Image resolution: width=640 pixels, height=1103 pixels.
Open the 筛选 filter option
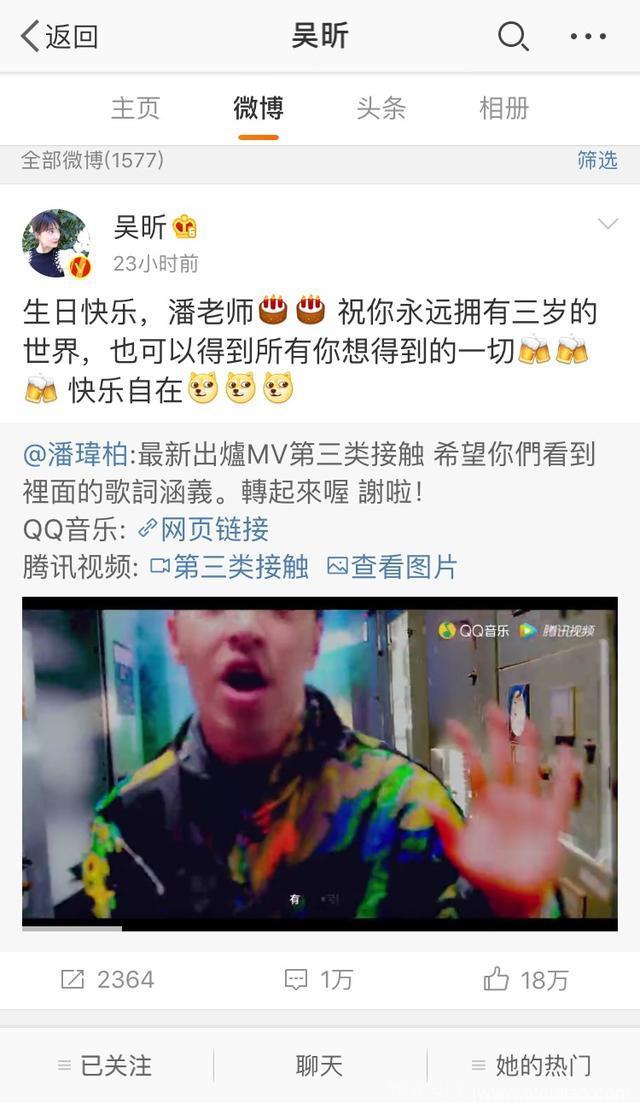(x=597, y=160)
